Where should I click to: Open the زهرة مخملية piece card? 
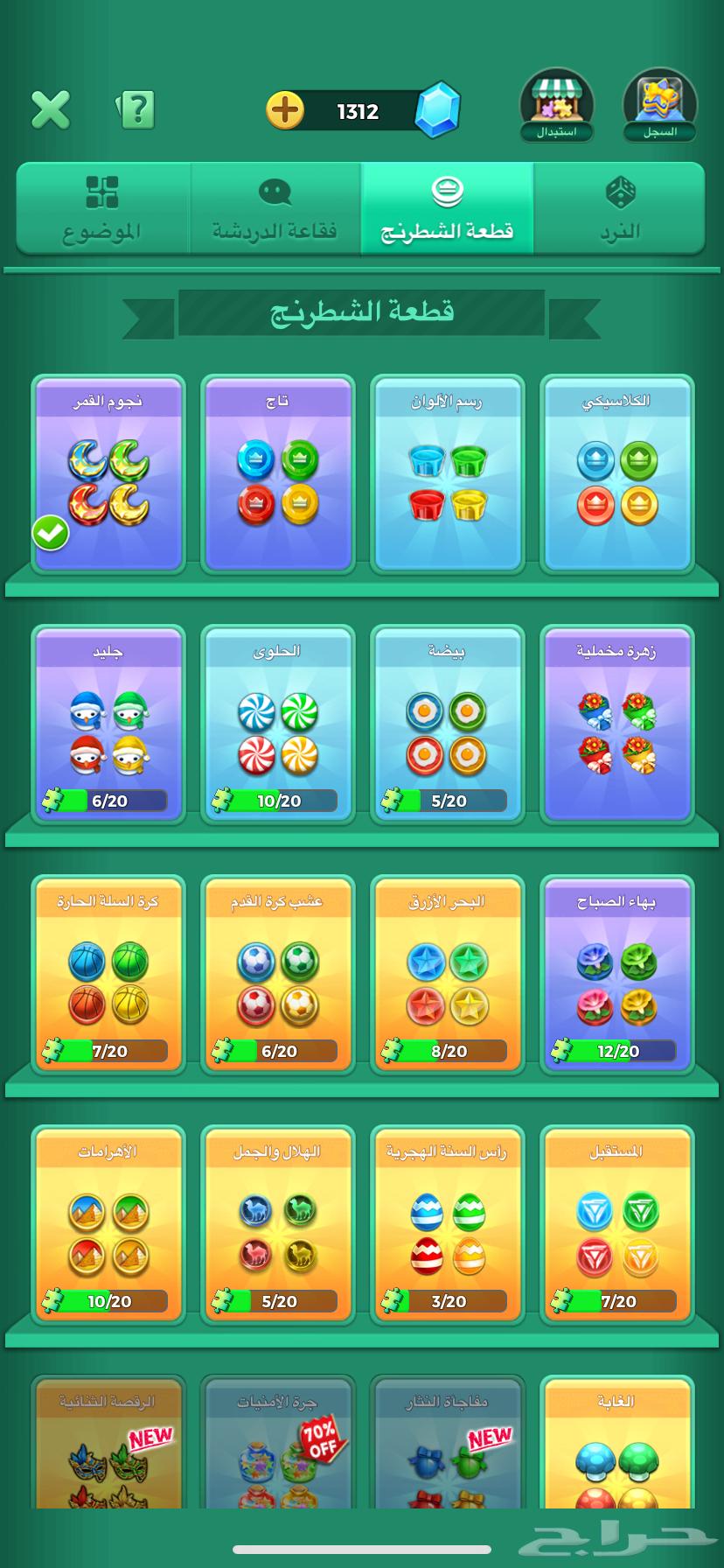coord(616,724)
